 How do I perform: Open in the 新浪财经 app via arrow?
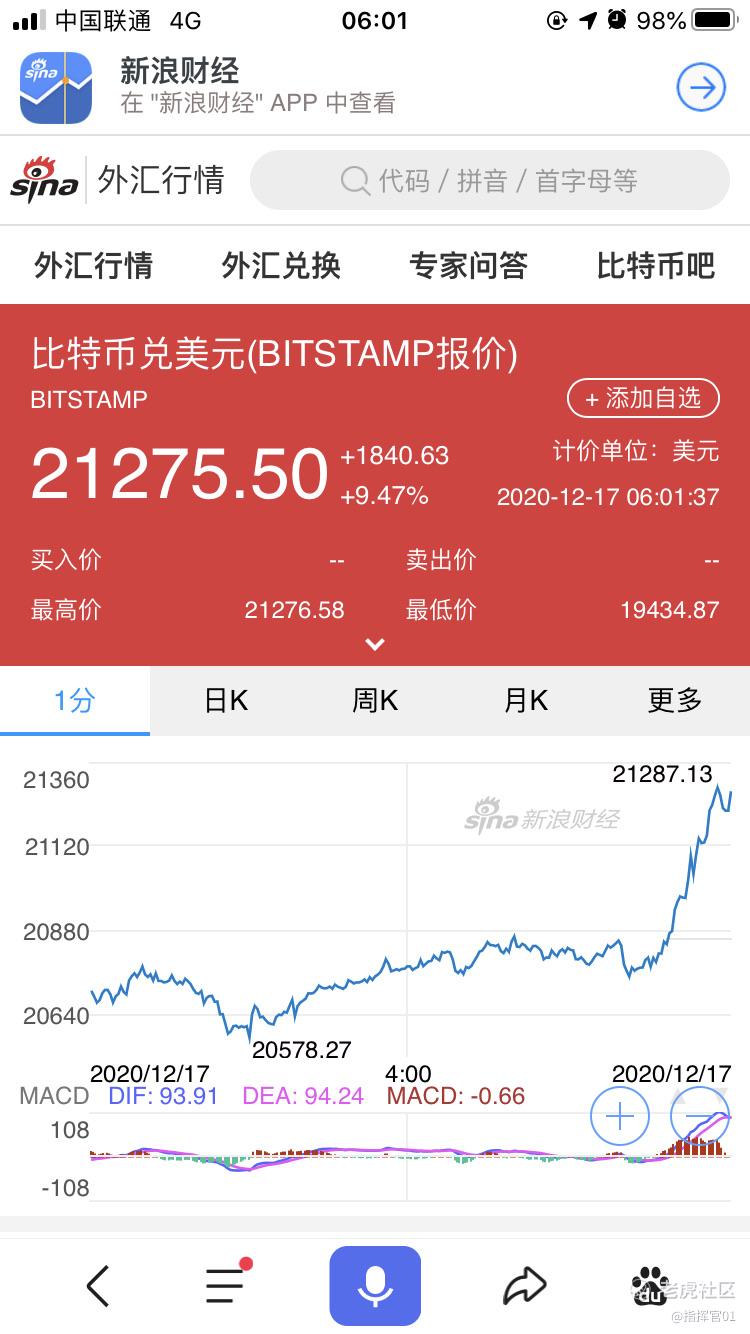click(x=701, y=88)
